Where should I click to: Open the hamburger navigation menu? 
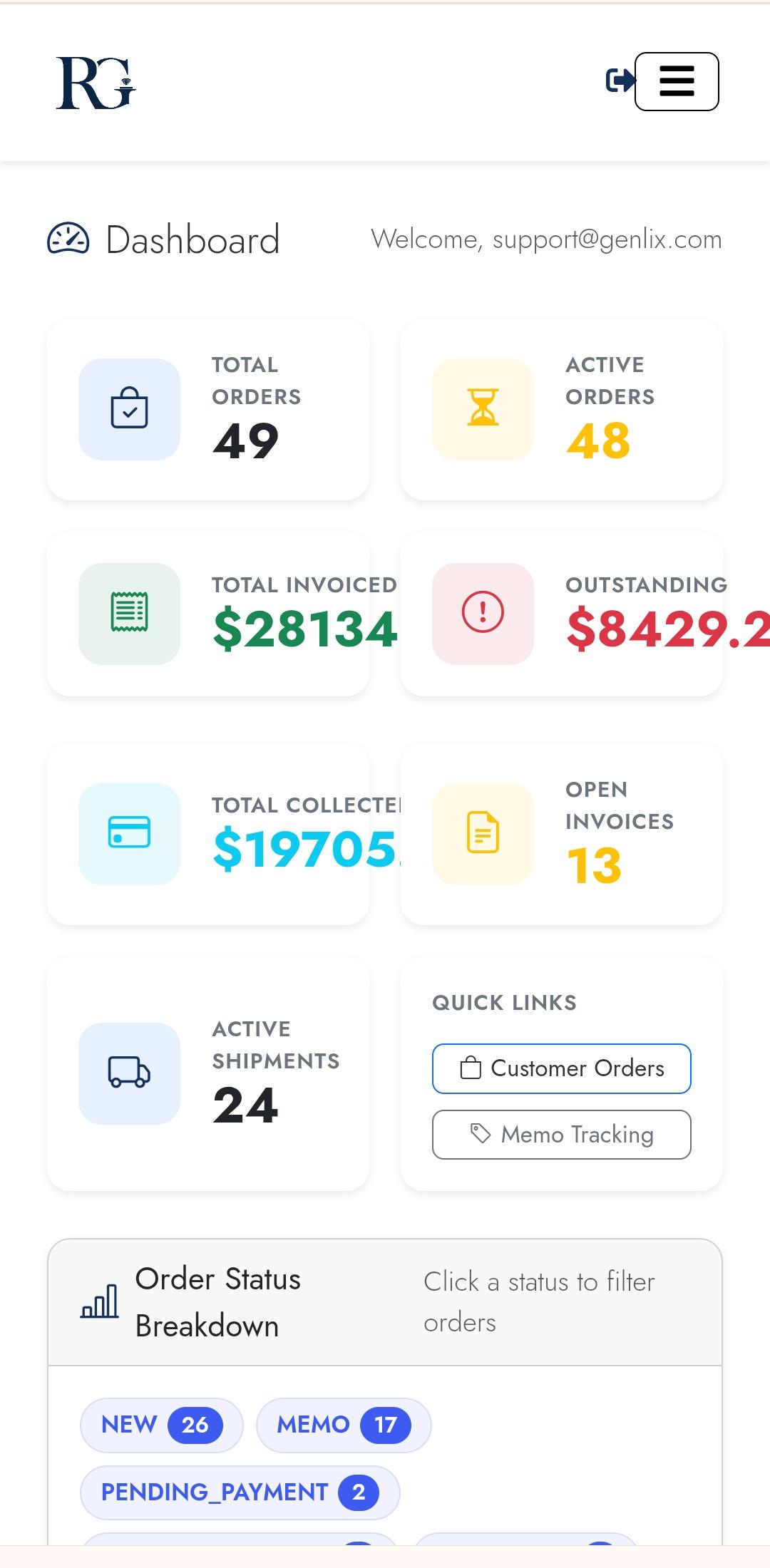676,81
